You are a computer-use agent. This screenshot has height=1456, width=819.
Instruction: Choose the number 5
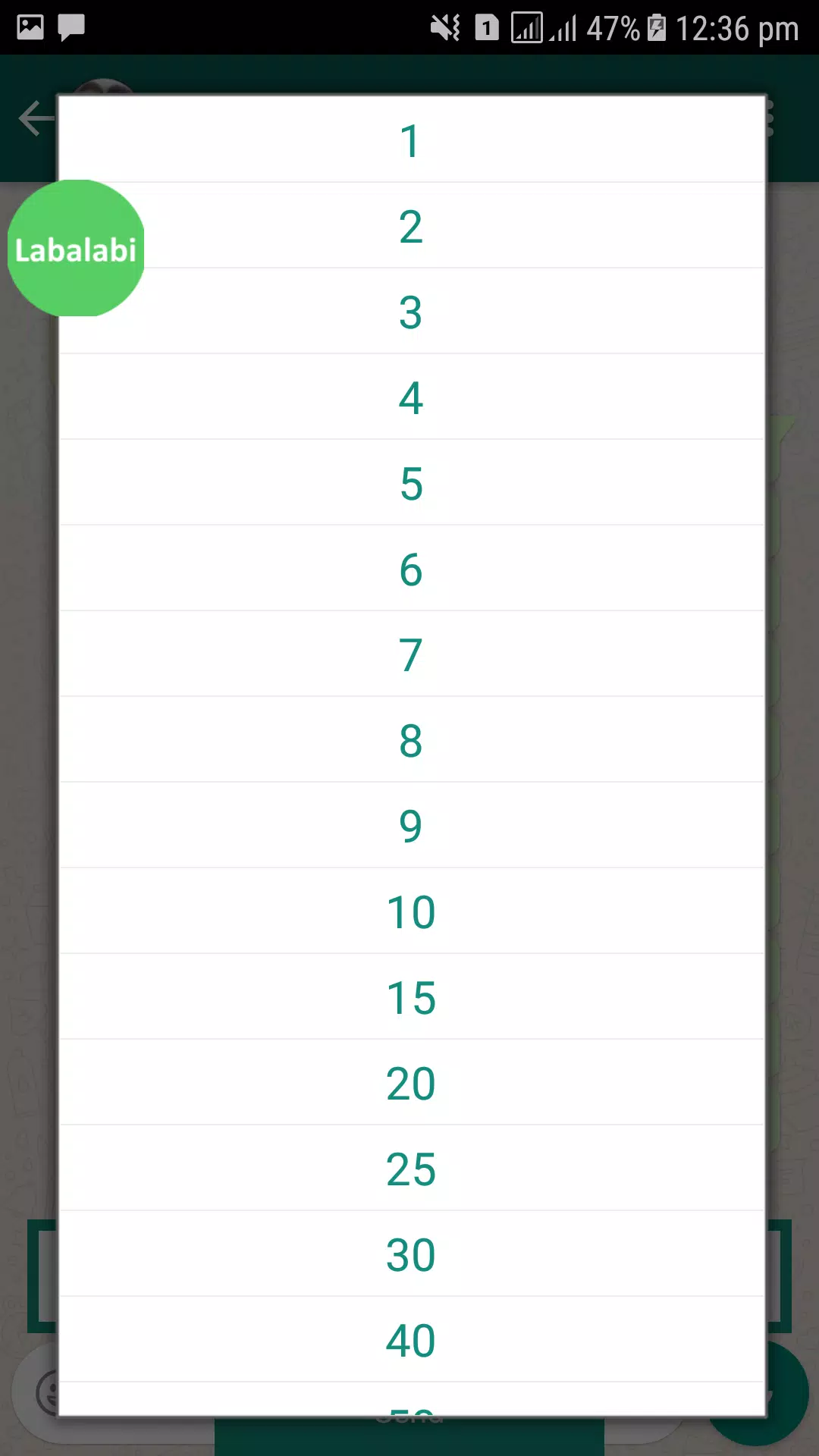tap(411, 484)
